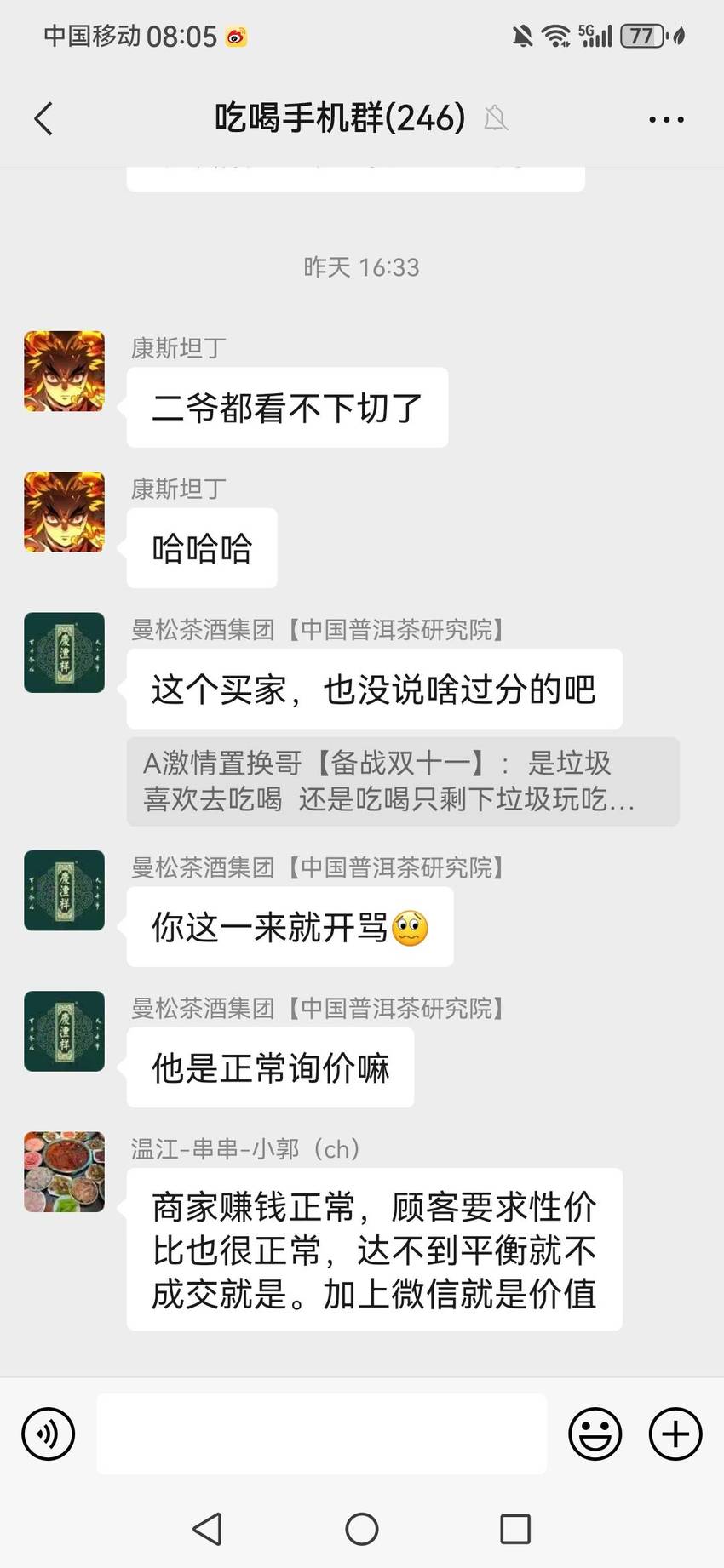Jump to quoted message from A激情置换哥

pyautogui.click(x=403, y=781)
